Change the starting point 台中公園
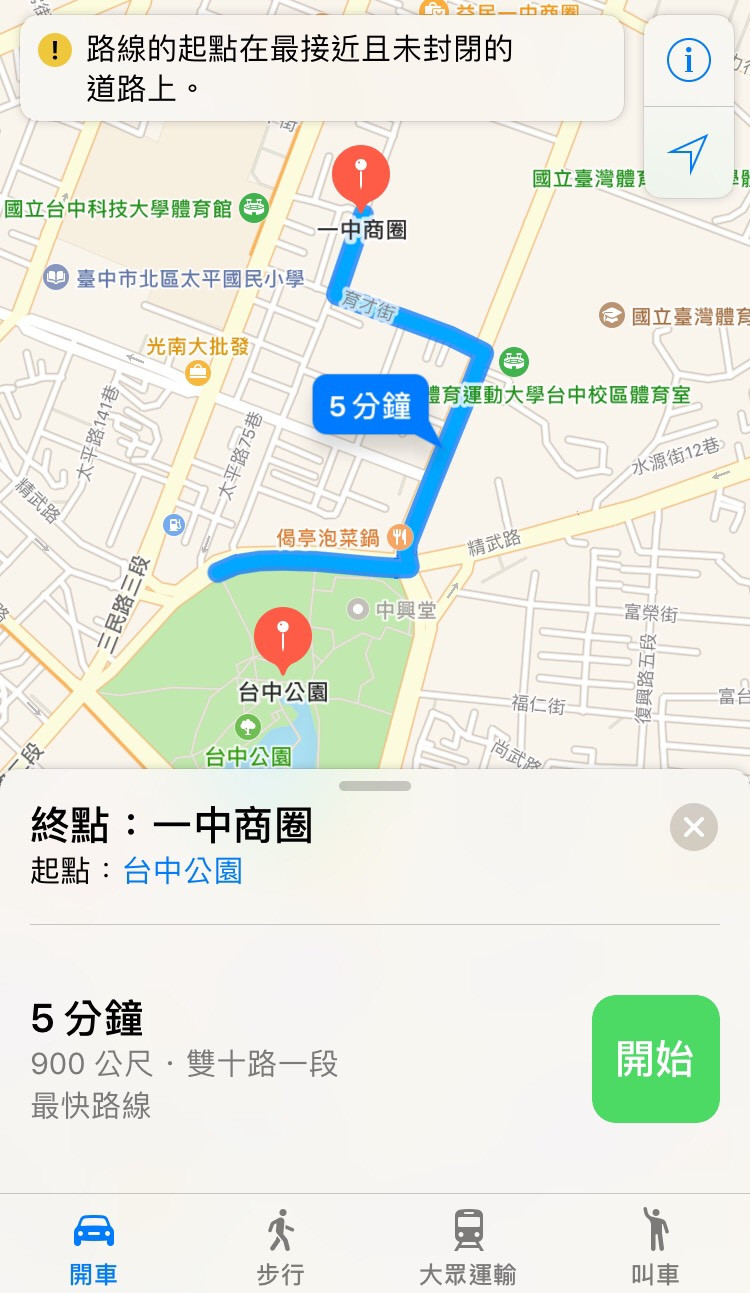Image resolution: width=750 pixels, height=1293 pixels. (183, 871)
